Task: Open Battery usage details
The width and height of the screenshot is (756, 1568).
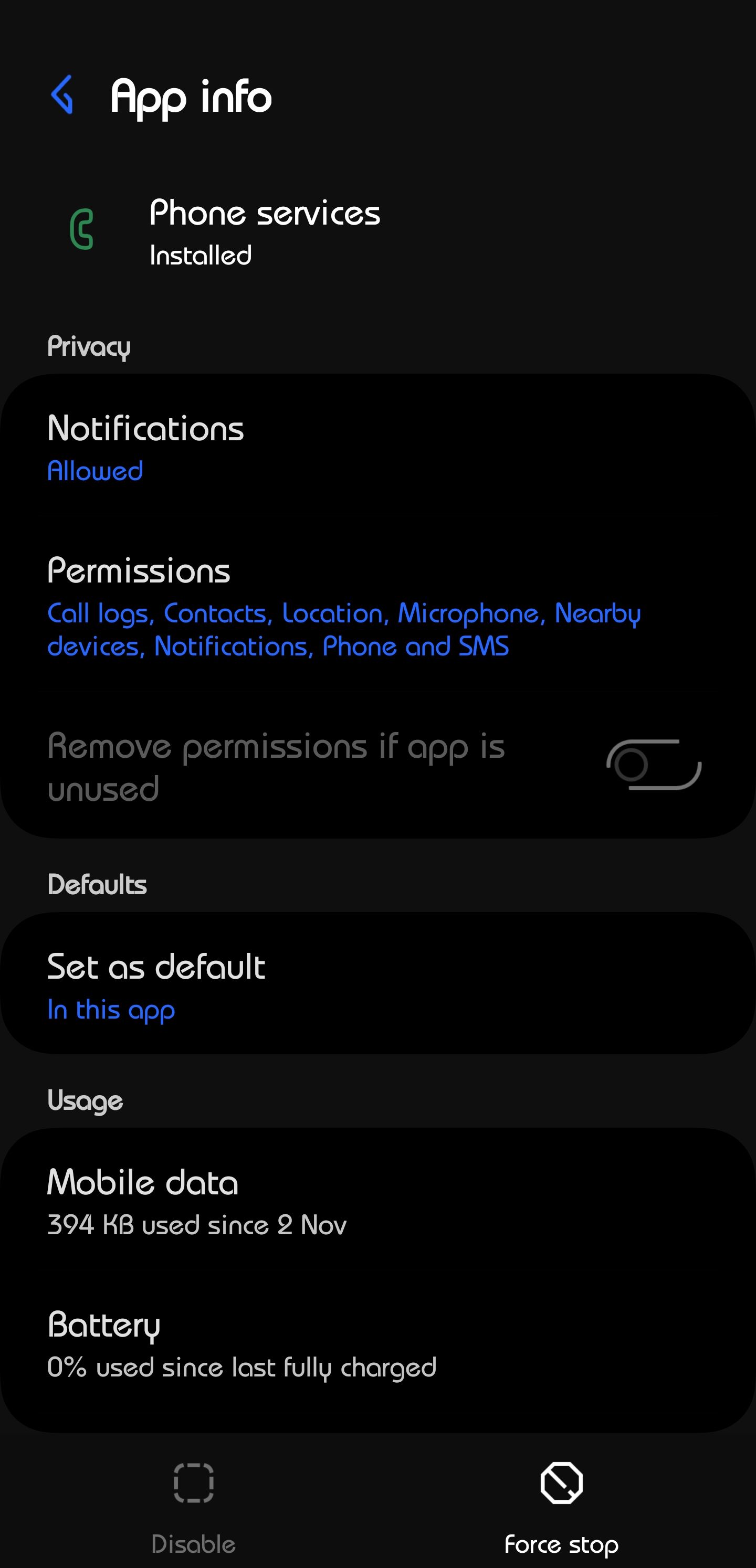Action: 377,1344
